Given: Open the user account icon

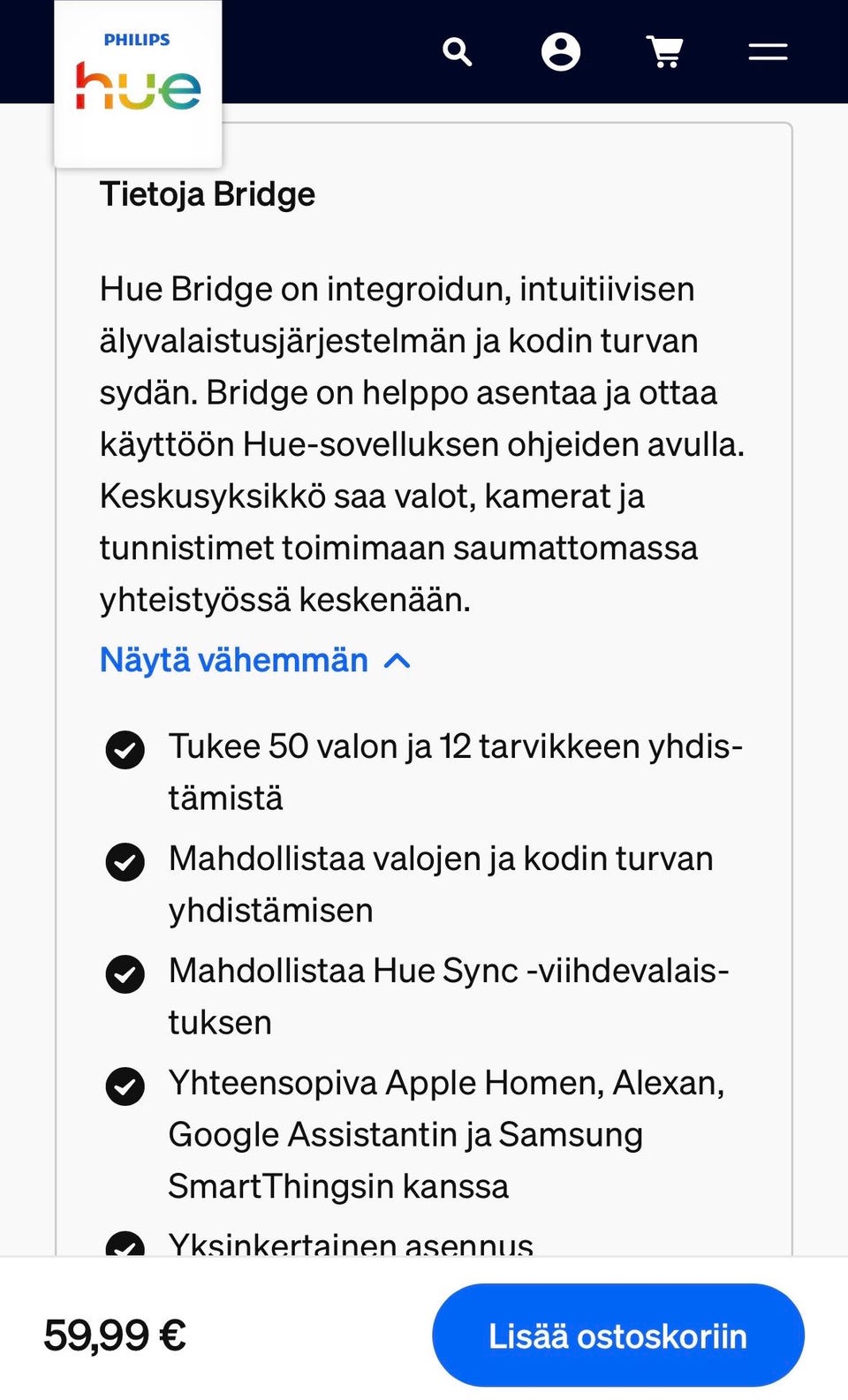Looking at the screenshot, I should tap(561, 52).
